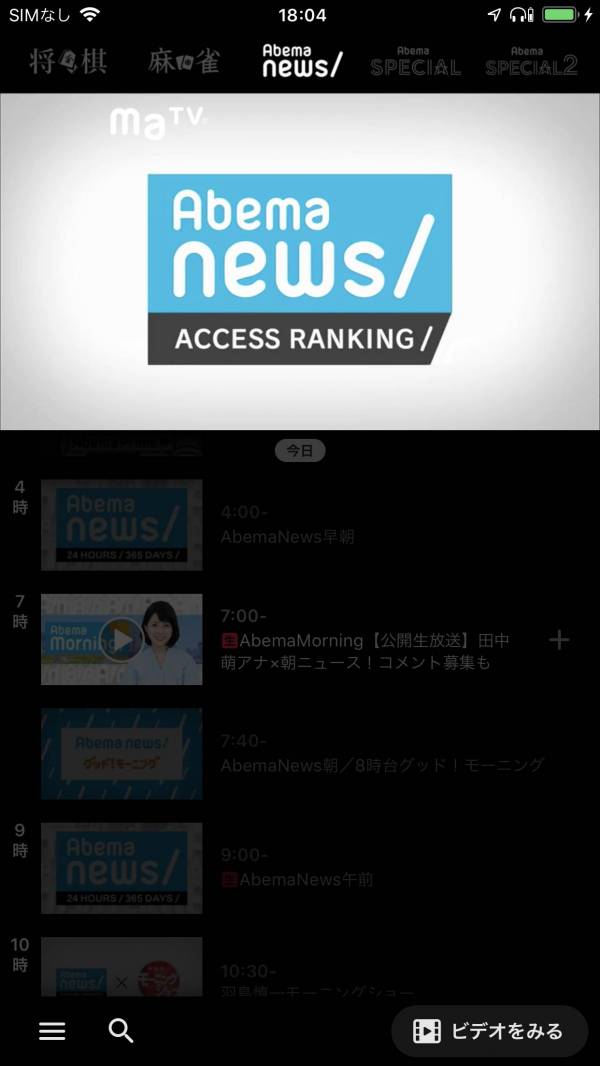Tap the Abema news video player
Screen dimensions: 600x1066
click(x=300, y=262)
